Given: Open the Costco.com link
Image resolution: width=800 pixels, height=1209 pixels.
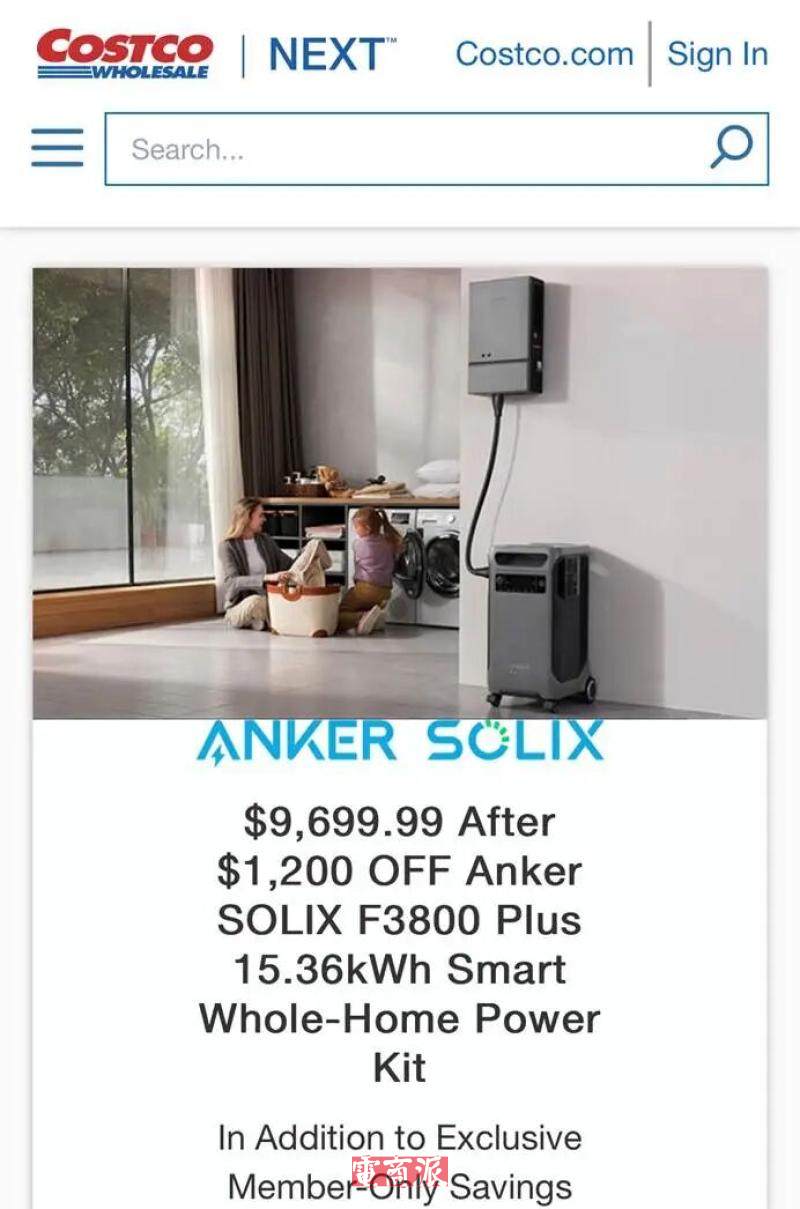Looking at the screenshot, I should click(x=543, y=53).
